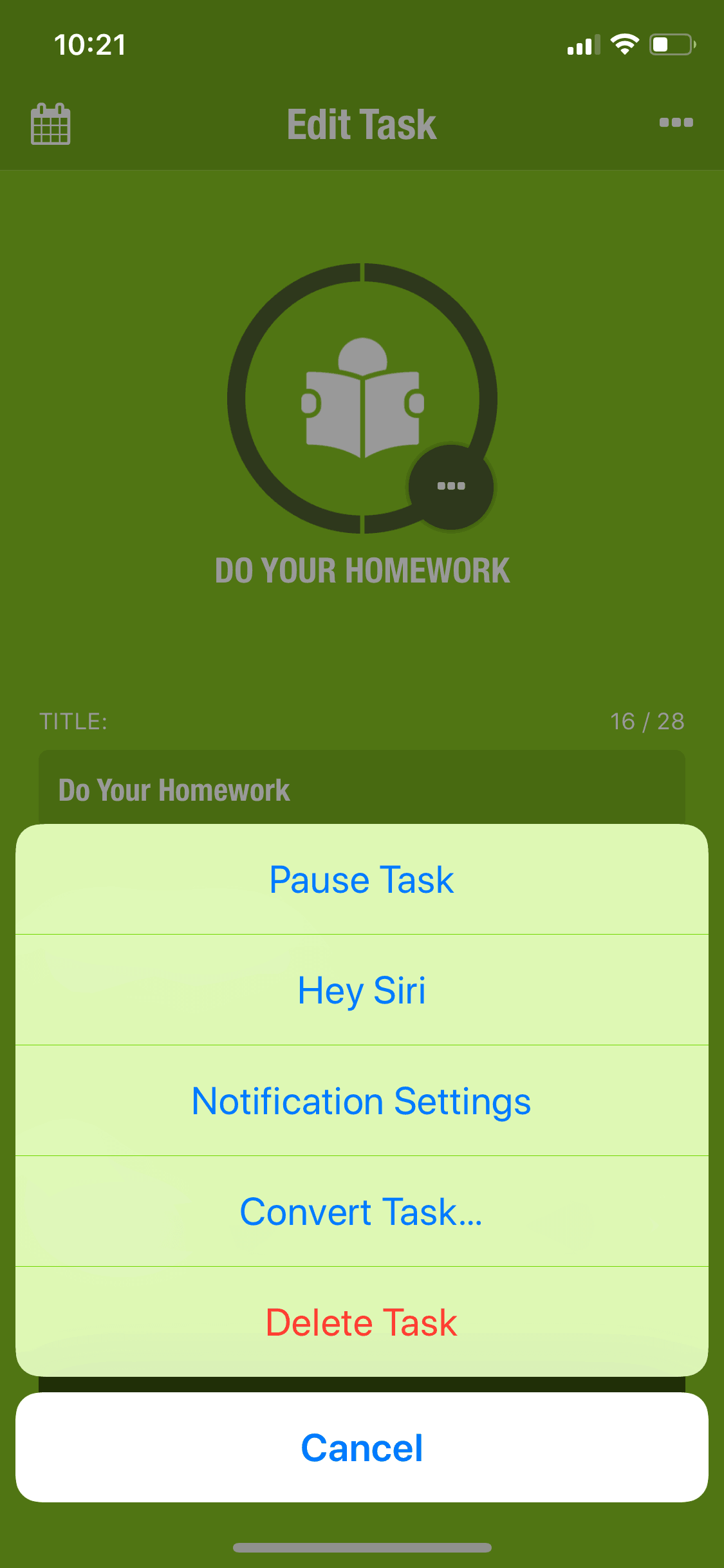Edit the task title input field
Viewport: 724px width, 1568px height.
pos(362,790)
